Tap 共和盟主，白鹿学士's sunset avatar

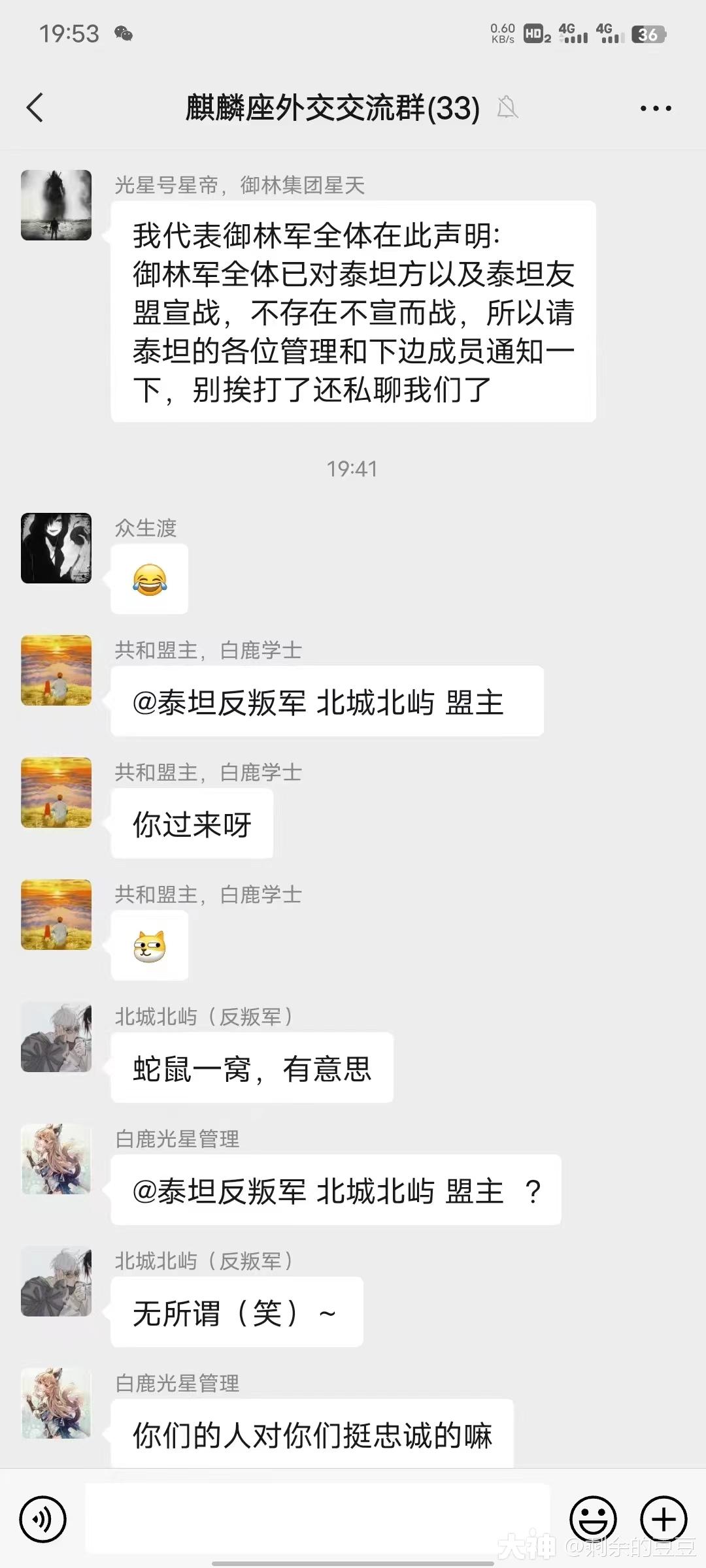pos(56,670)
